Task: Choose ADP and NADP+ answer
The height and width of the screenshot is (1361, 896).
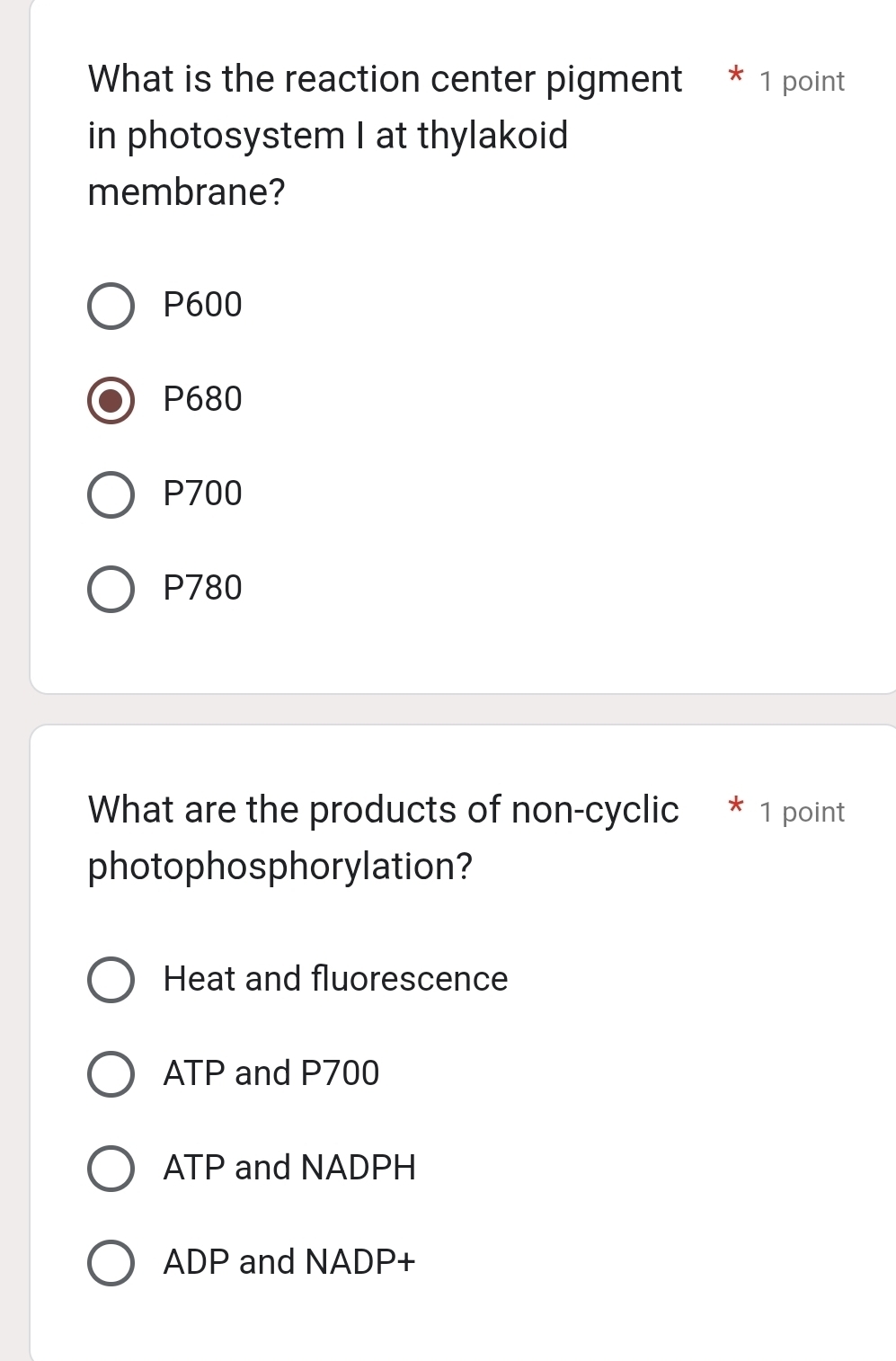Action: [111, 1262]
